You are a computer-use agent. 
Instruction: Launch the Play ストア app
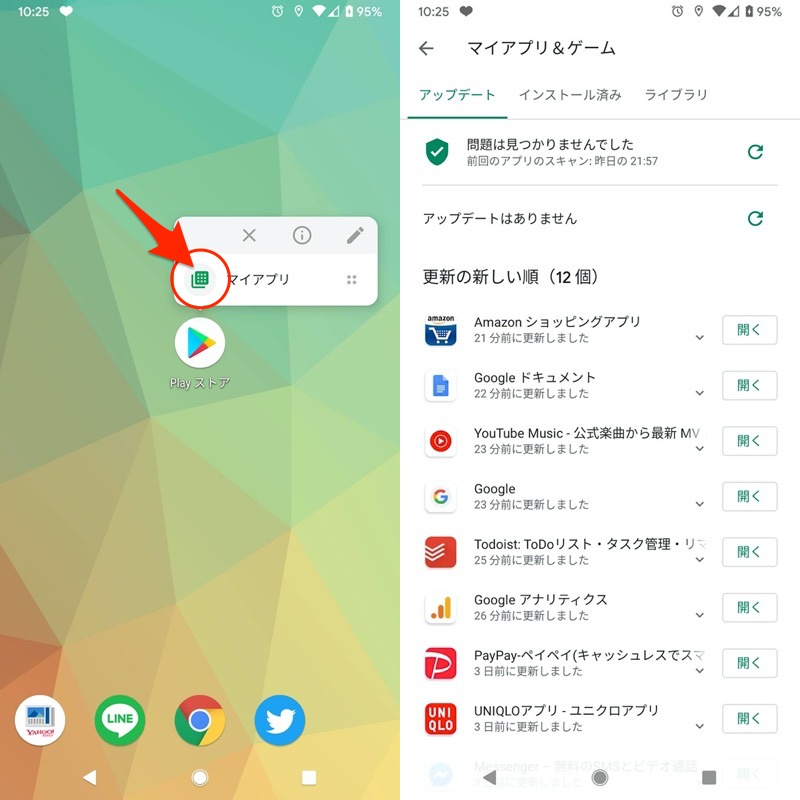pyautogui.click(x=200, y=345)
